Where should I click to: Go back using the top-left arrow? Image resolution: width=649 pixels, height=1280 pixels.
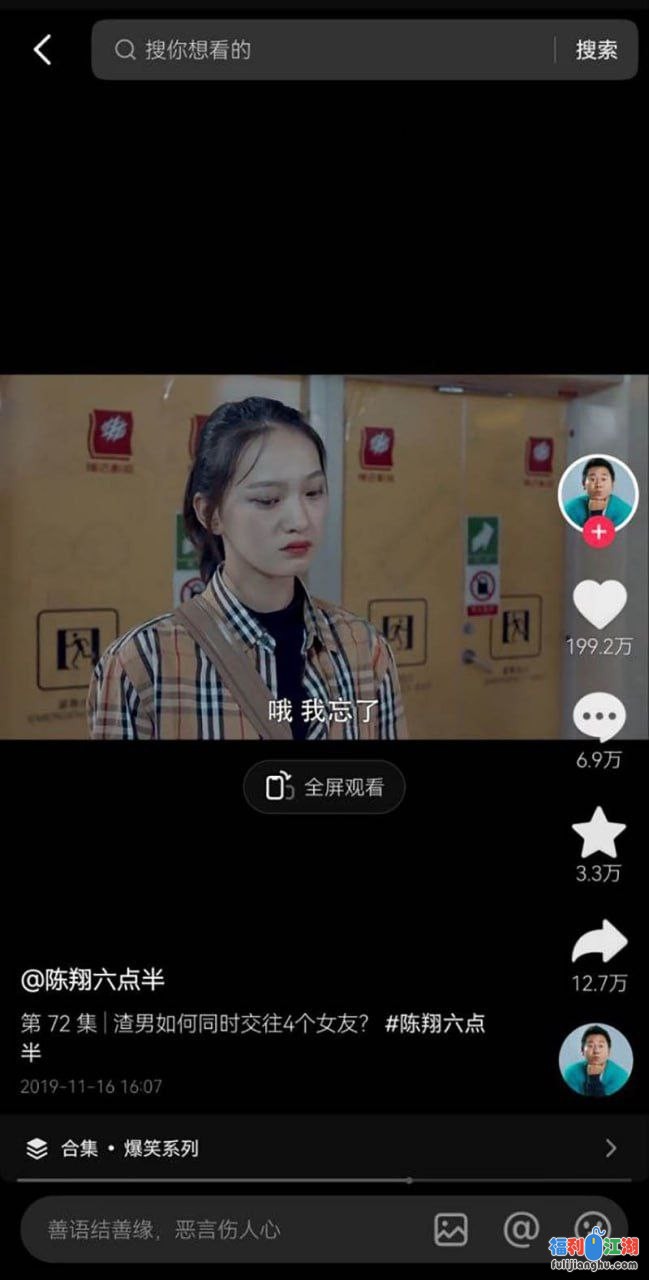click(42, 50)
